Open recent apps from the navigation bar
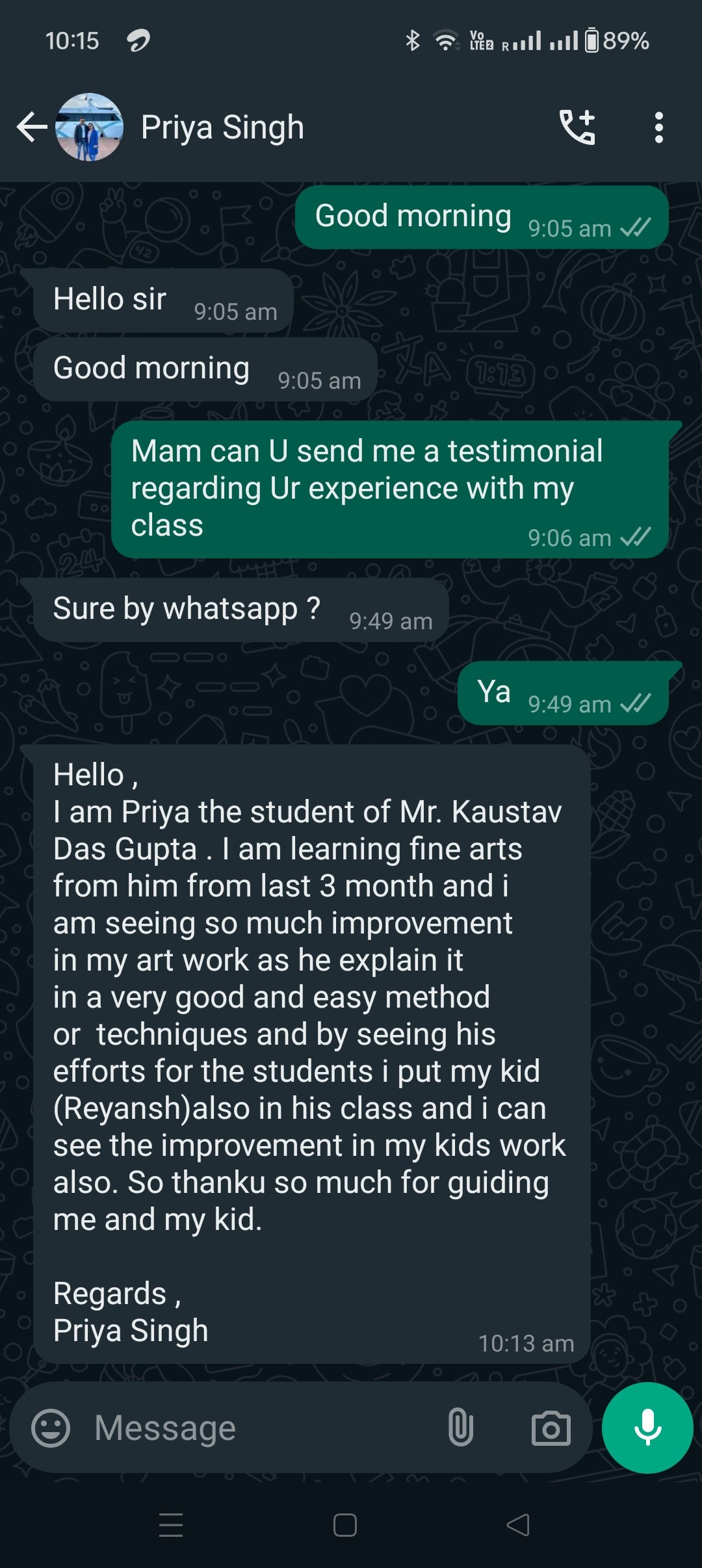 click(171, 1525)
